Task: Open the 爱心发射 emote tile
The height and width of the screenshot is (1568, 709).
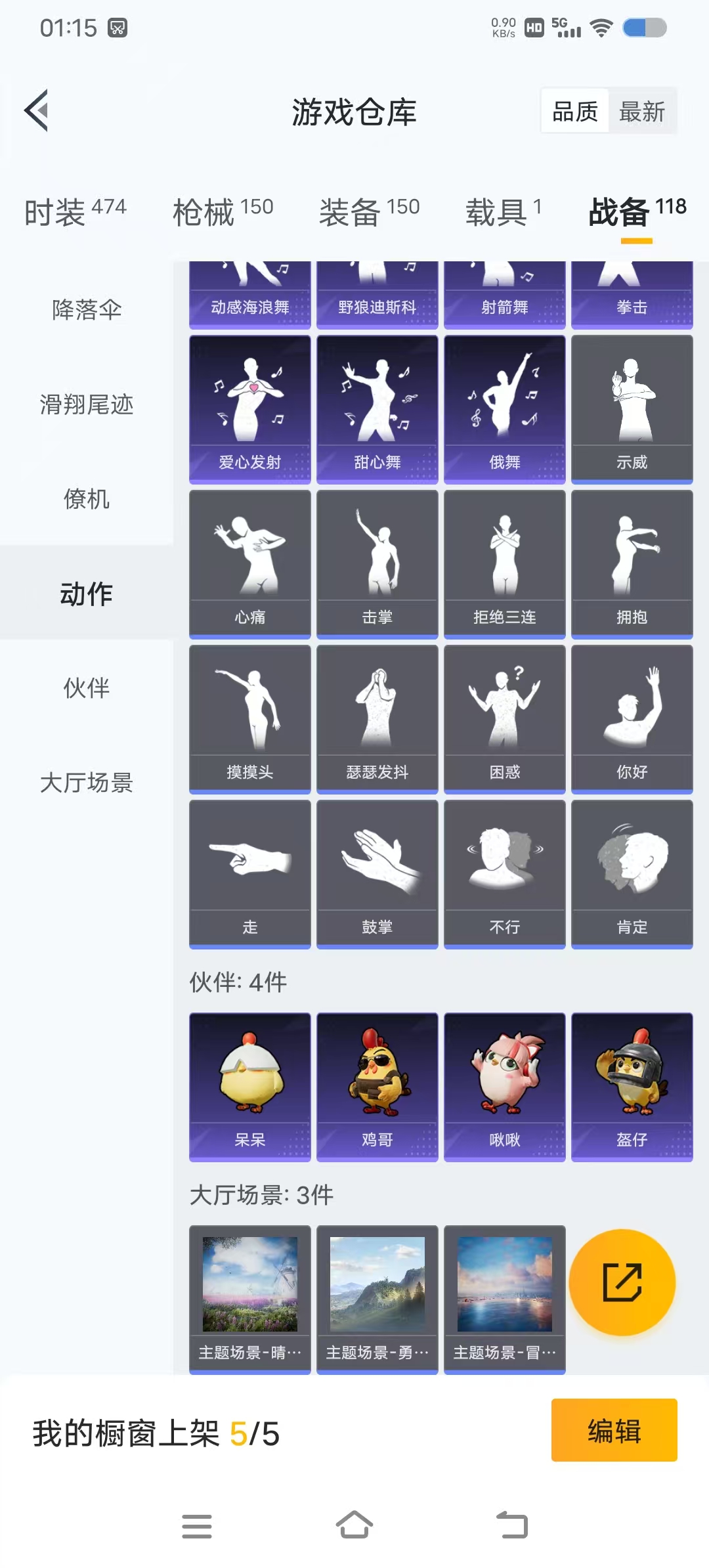Action: click(250, 408)
